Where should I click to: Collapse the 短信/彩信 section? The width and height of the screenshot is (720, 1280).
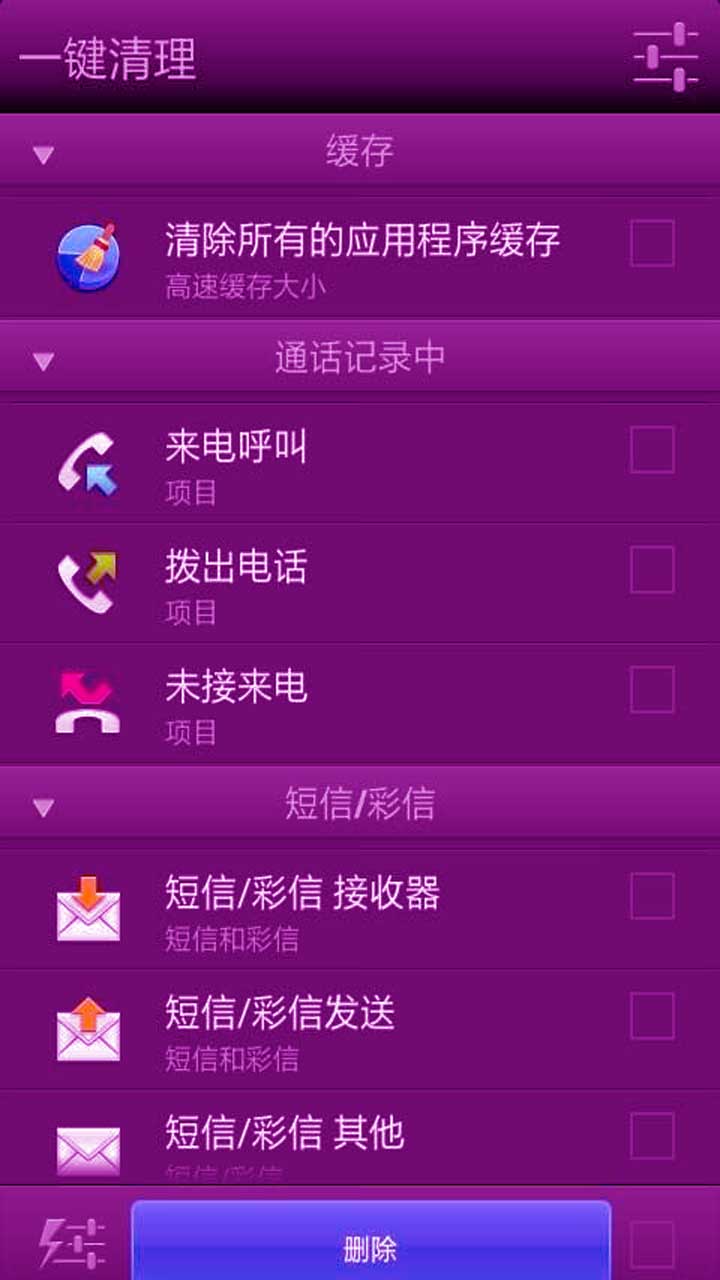point(43,807)
